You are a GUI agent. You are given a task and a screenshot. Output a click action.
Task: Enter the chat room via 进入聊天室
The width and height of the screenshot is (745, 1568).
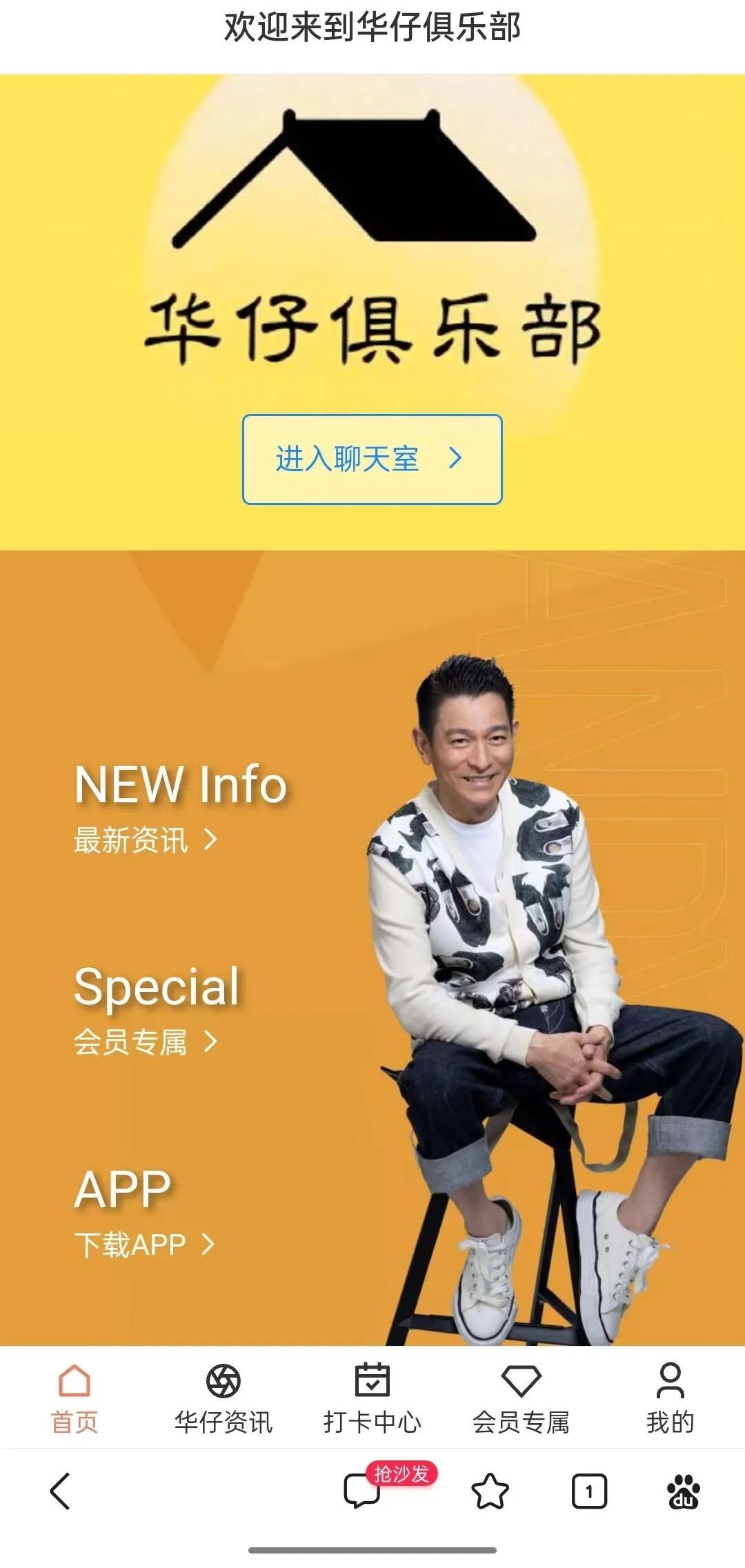[x=372, y=459]
